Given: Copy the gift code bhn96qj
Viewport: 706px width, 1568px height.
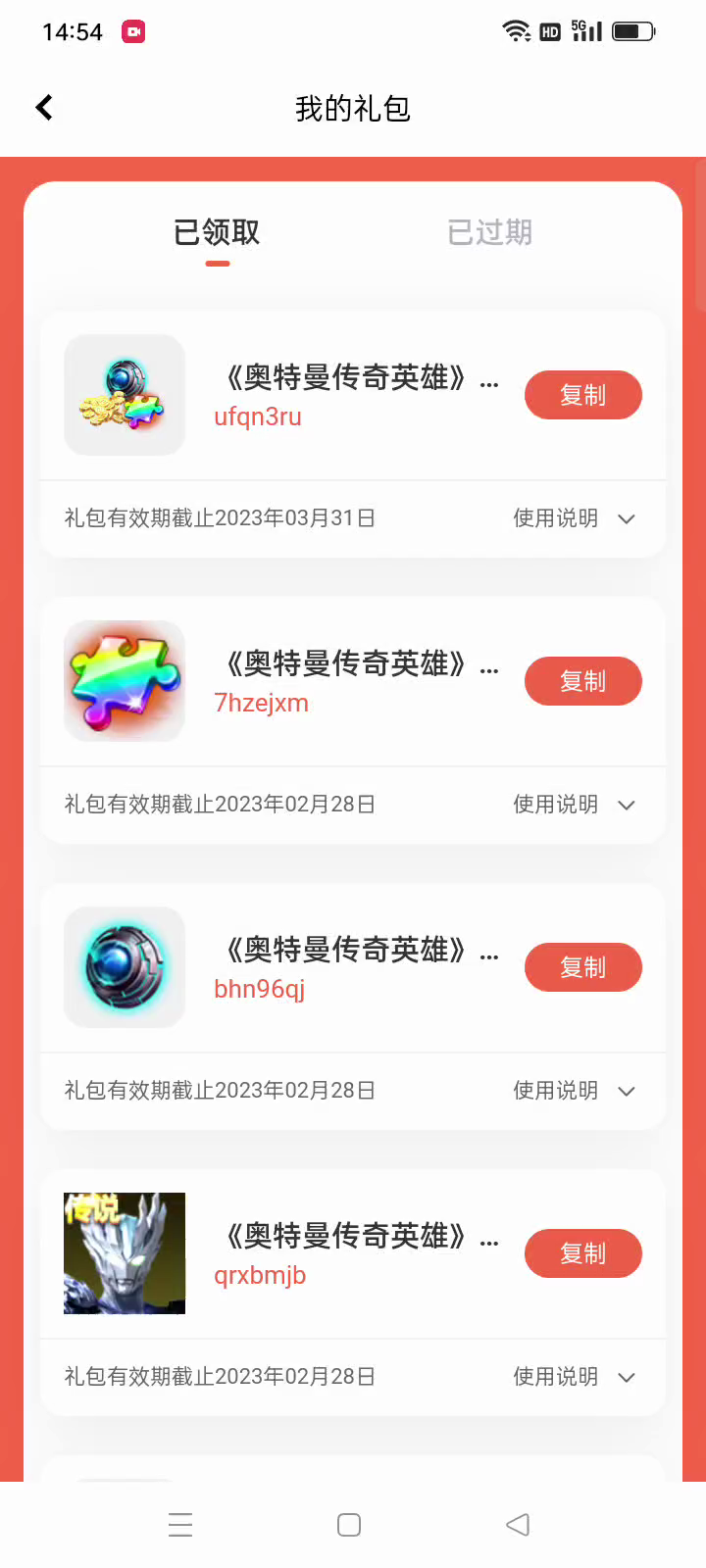Looking at the screenshot, I should pyautogui.click(x=582, y=967).
